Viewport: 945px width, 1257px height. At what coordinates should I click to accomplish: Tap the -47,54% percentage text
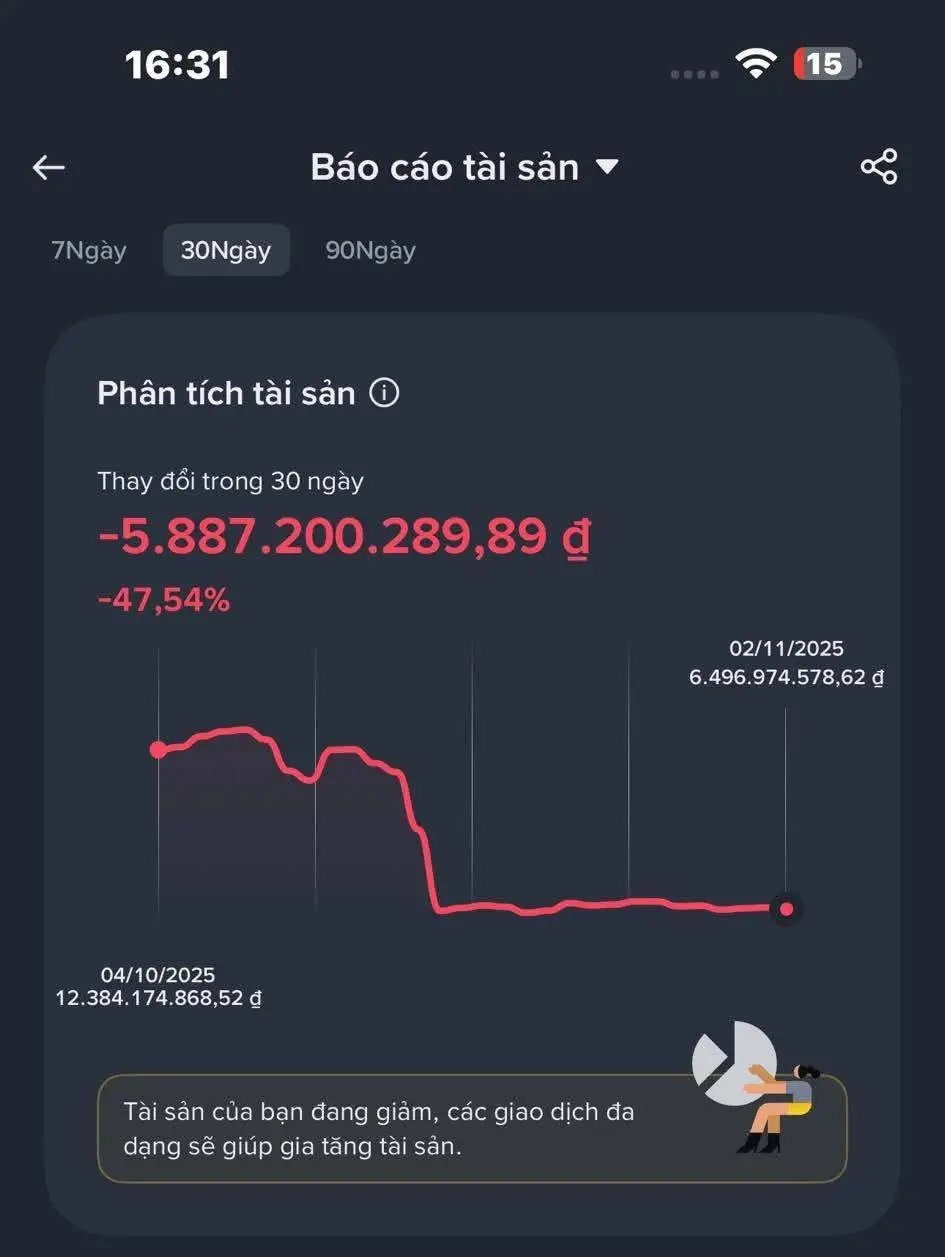tap(163, 600)
